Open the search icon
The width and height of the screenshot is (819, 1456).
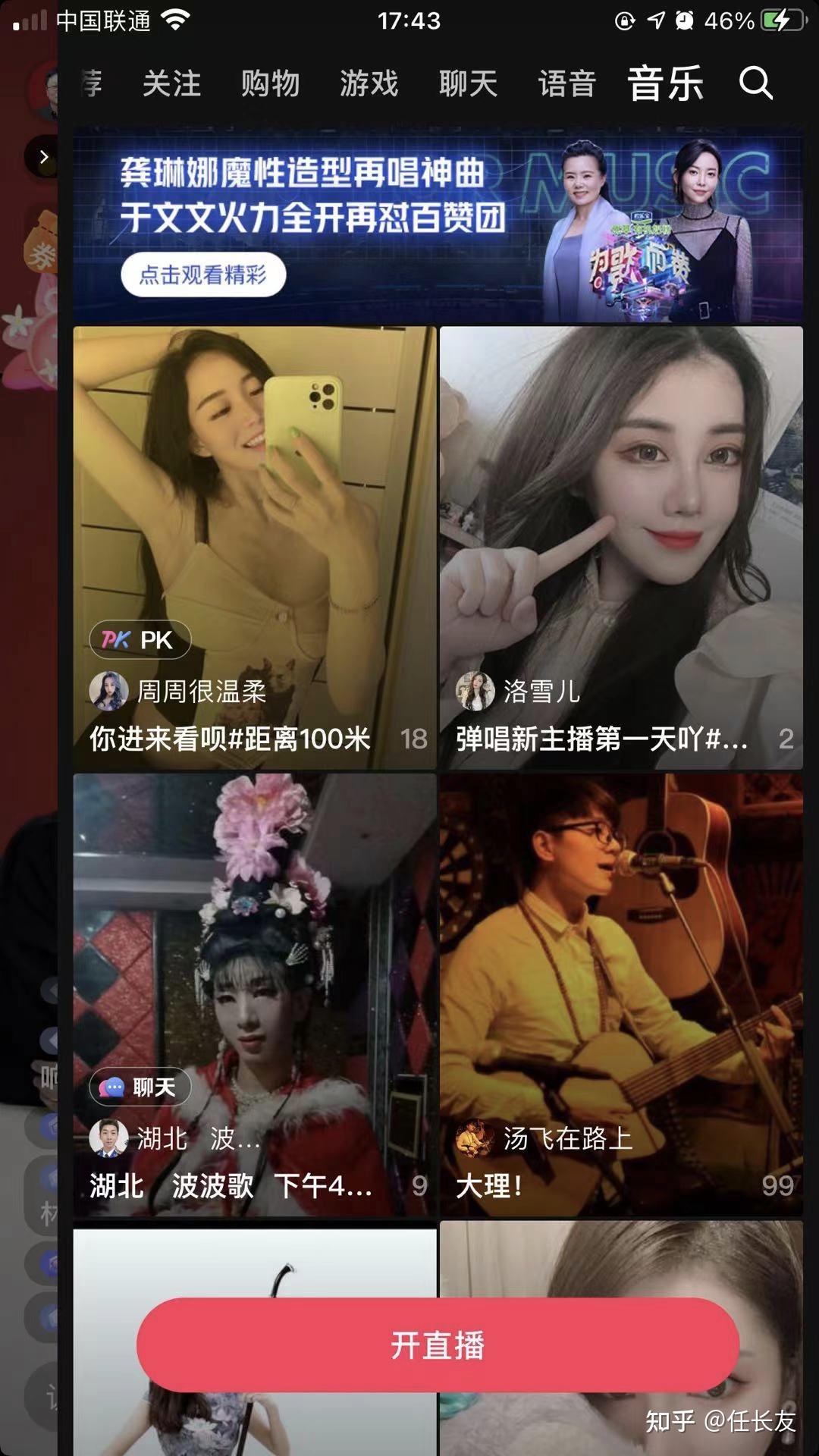(x=755, y=83)
